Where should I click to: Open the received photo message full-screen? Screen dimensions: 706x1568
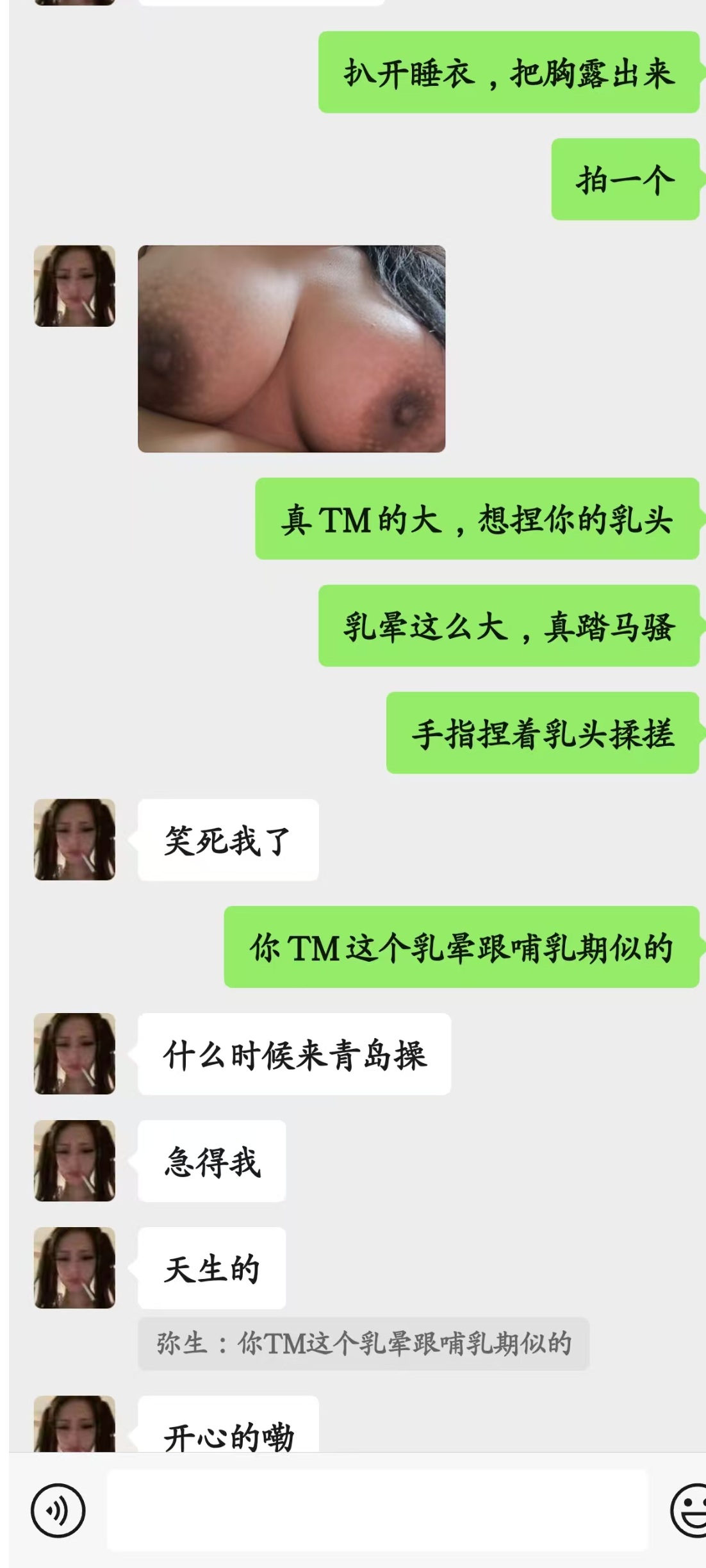click(x=291, y=349)
